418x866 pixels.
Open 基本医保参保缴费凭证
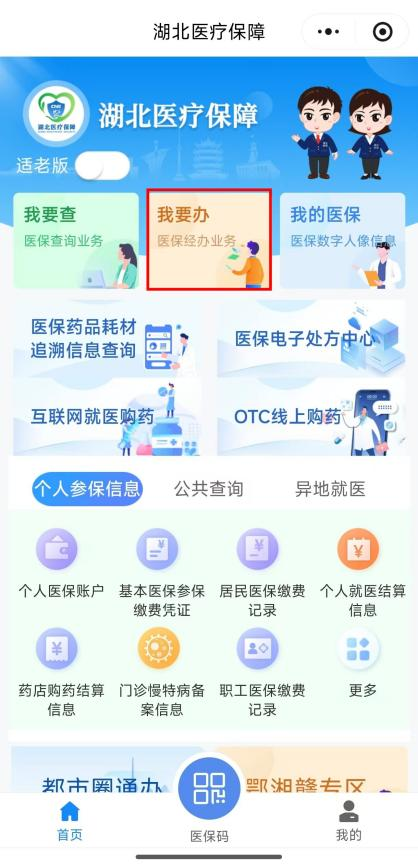pyautogui.click(x=162, y=573)
